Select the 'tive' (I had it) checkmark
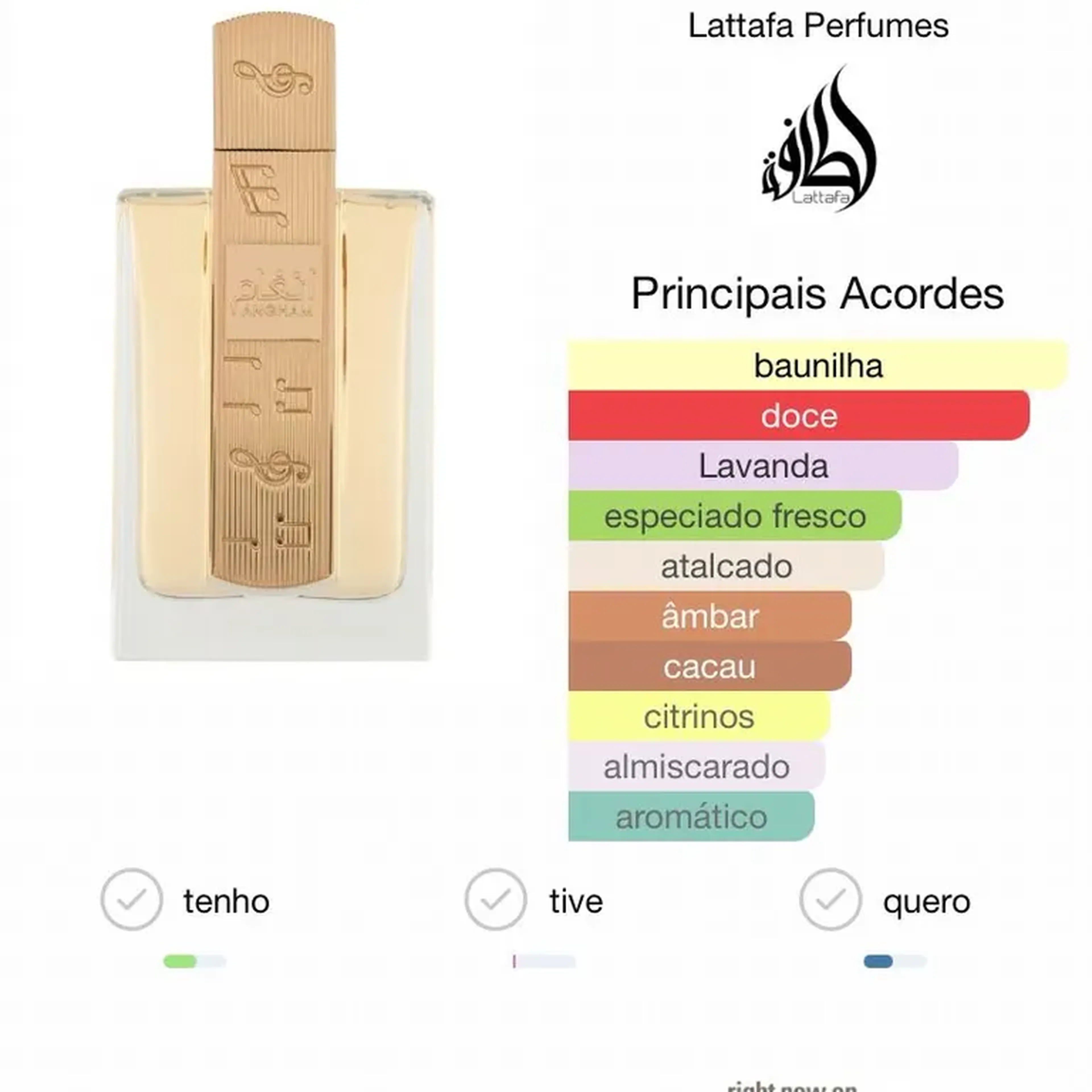This screenshot has height=1092, width=1092. coord(496,899)
